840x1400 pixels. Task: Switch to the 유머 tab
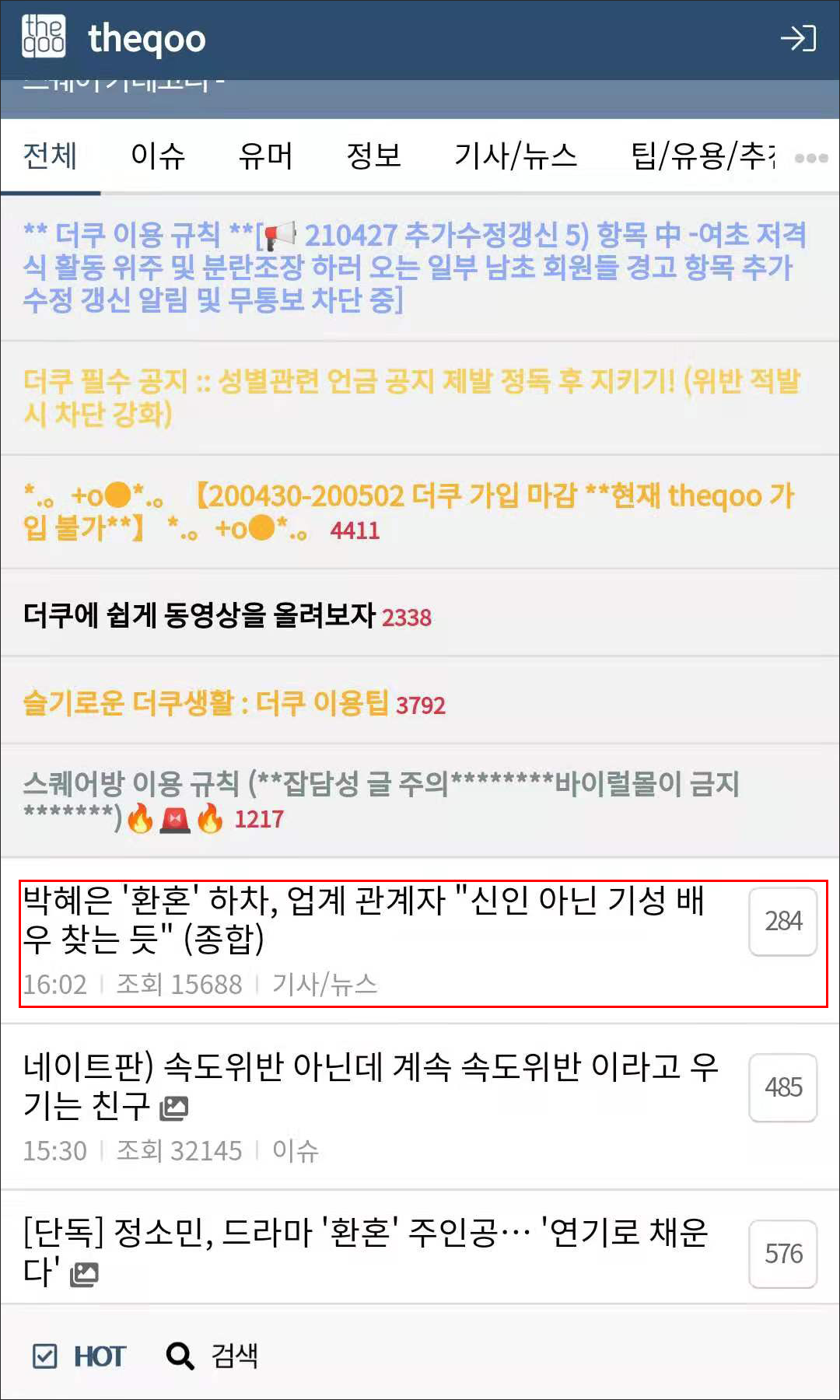[x=265, y=156]
